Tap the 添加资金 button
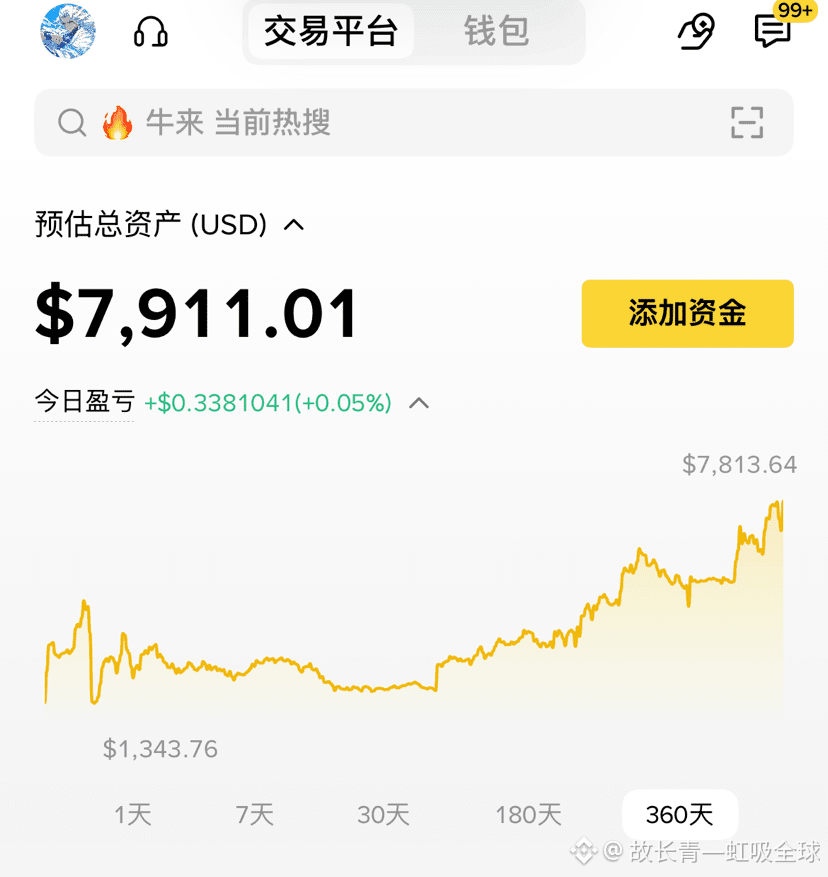Screen dimensions: 828x877 pyautogui.click(x=688, y=313)
